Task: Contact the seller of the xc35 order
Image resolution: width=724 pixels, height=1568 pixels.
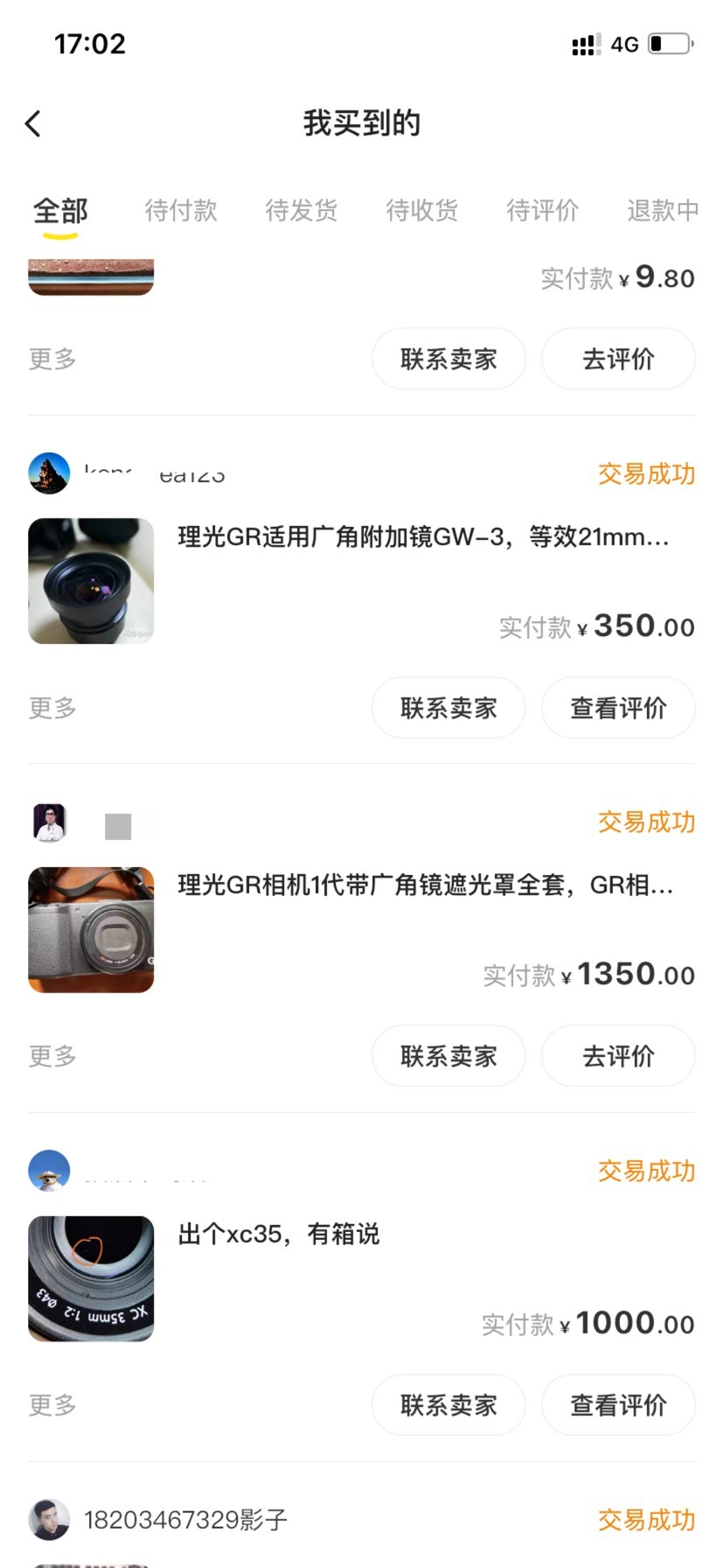Action: point(449,1405)
